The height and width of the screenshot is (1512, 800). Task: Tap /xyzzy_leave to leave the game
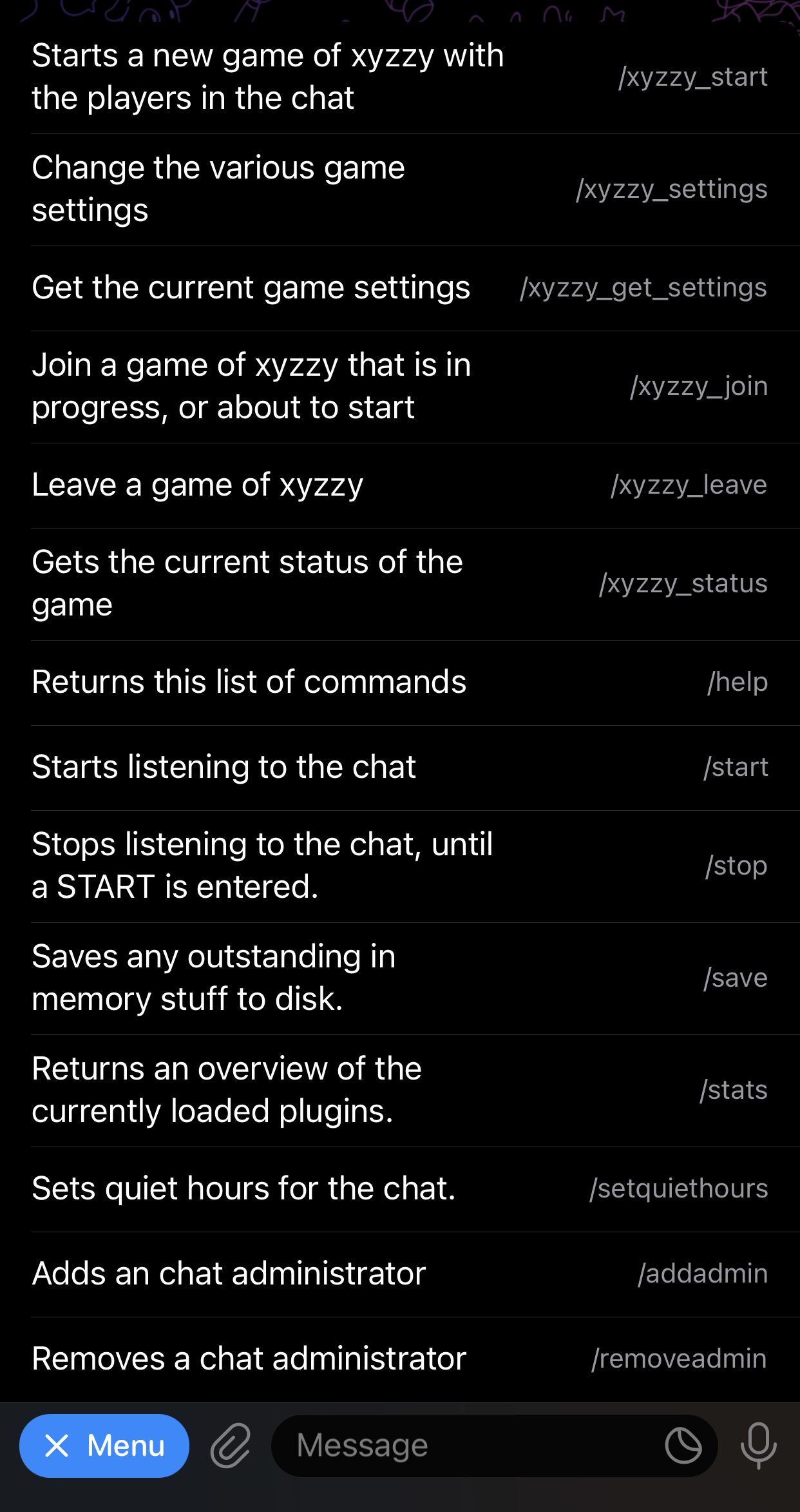click(x=399, y=485)
